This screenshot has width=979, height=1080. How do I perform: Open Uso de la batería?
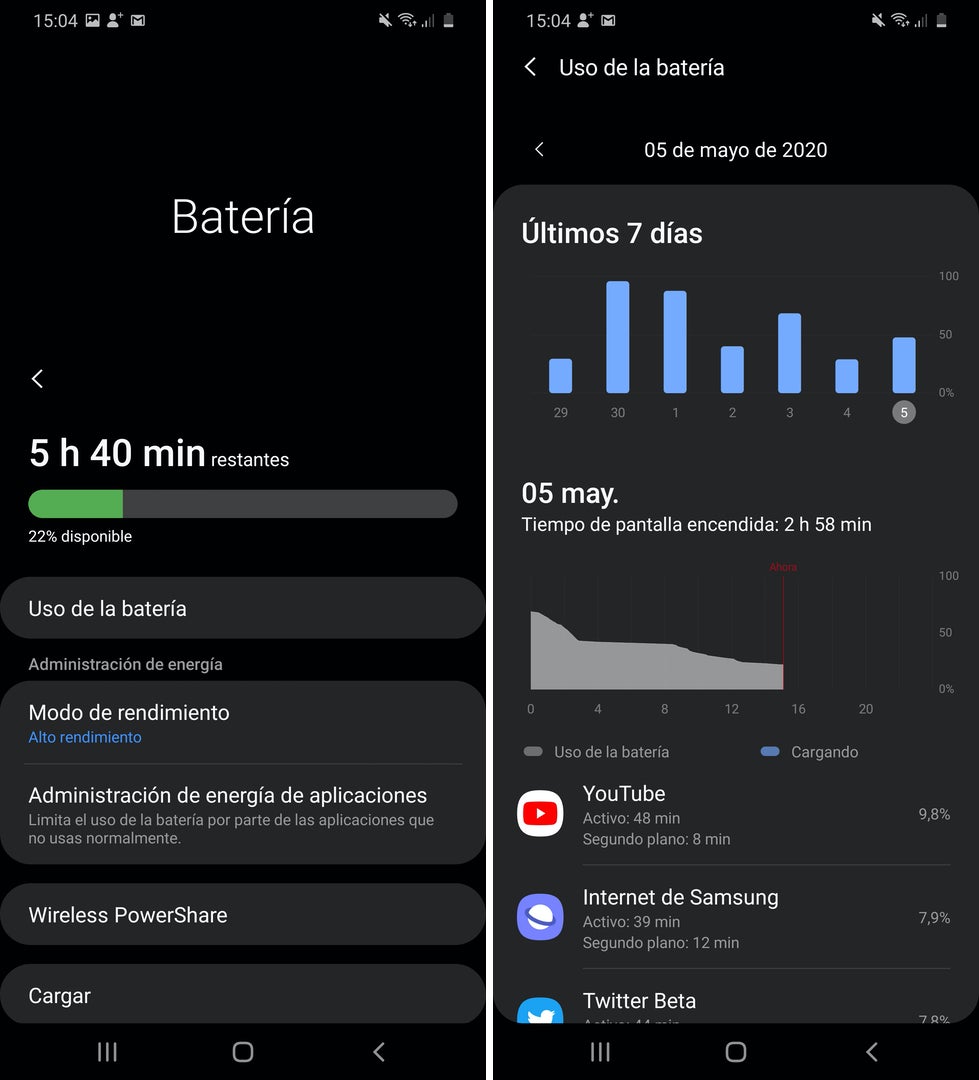click(x=242, y=607)
